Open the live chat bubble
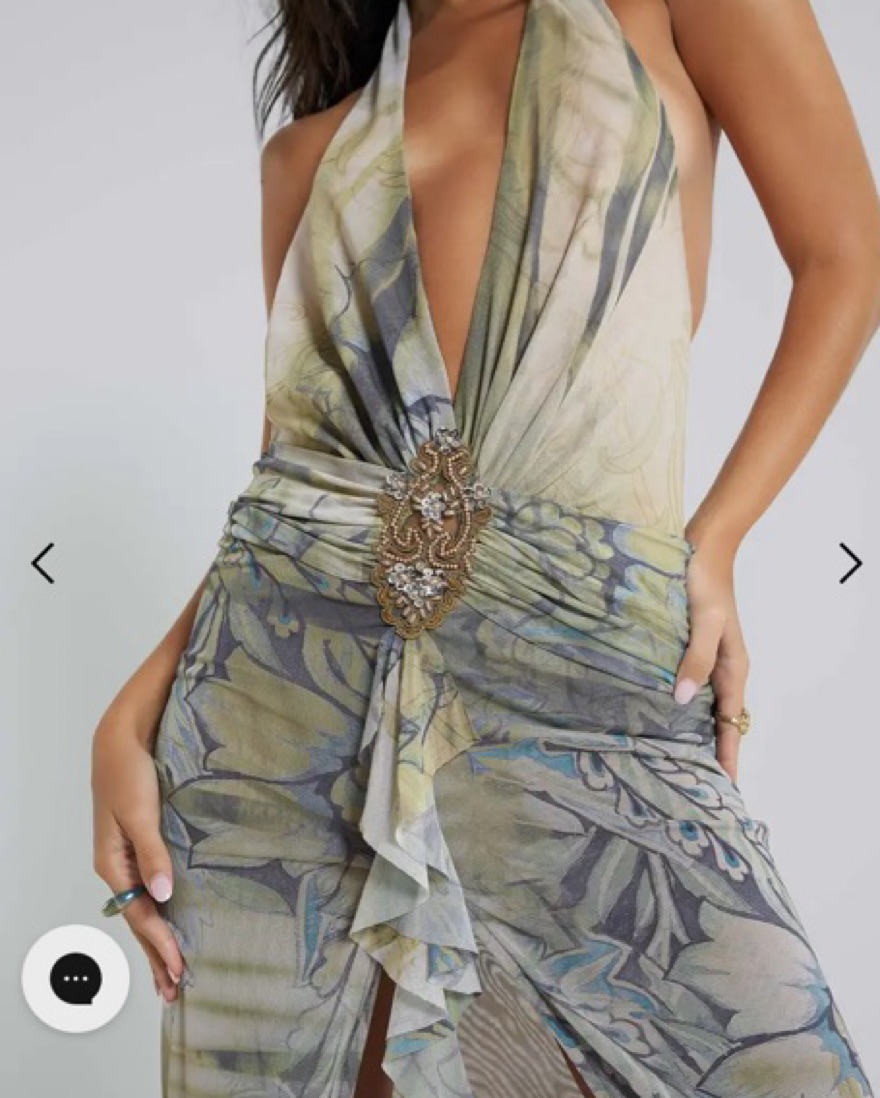The image size is (880, 1098). pos(76,978)
